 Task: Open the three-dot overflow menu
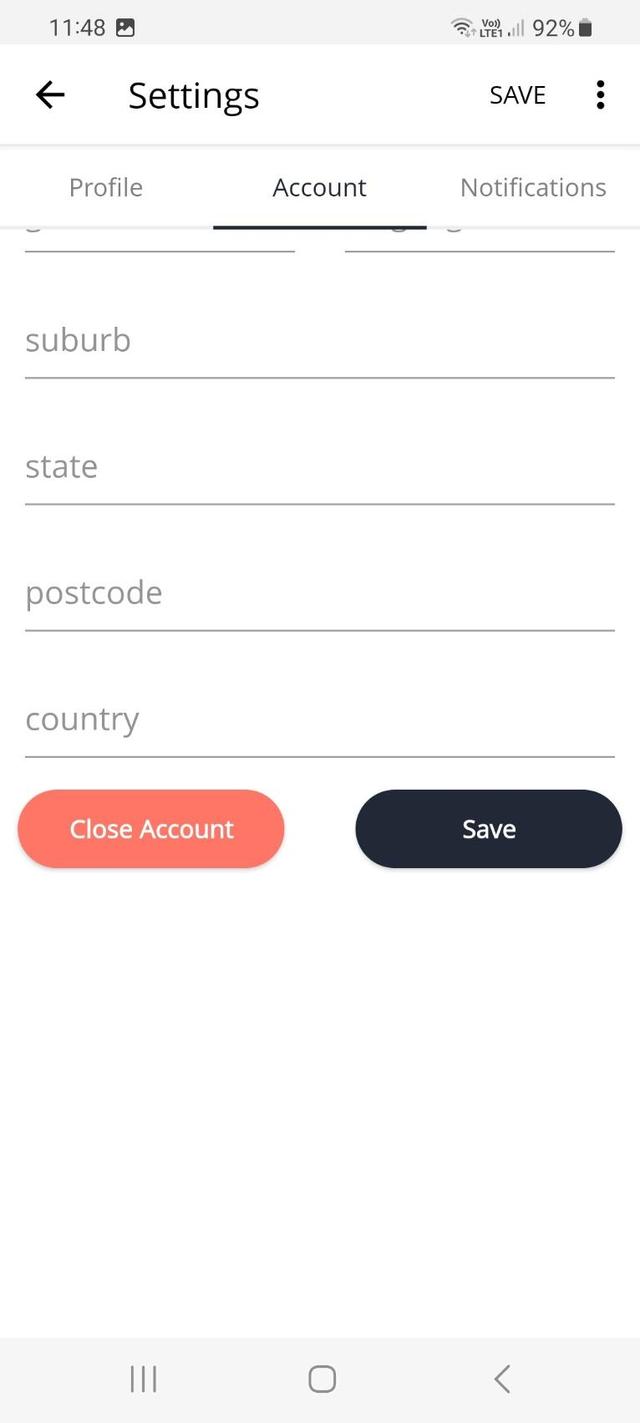[x=600, y=95]
